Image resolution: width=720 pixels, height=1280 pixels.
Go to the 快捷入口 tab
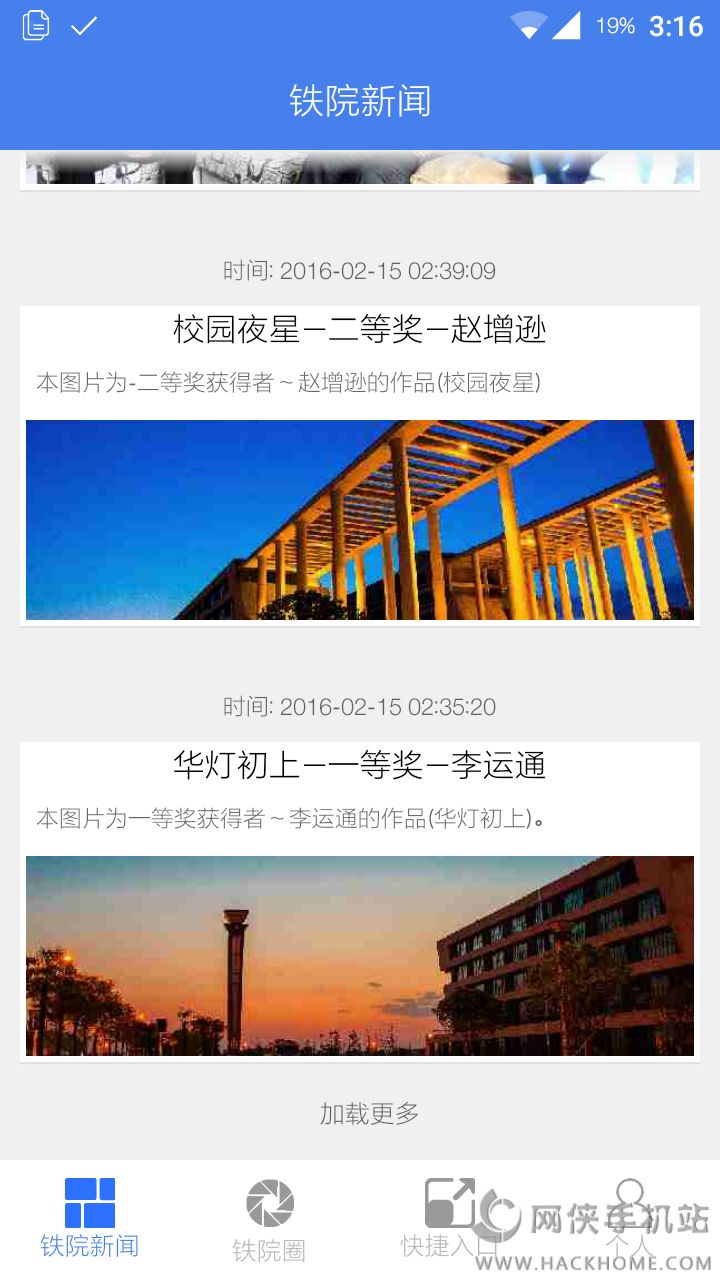coord(450,1218)
